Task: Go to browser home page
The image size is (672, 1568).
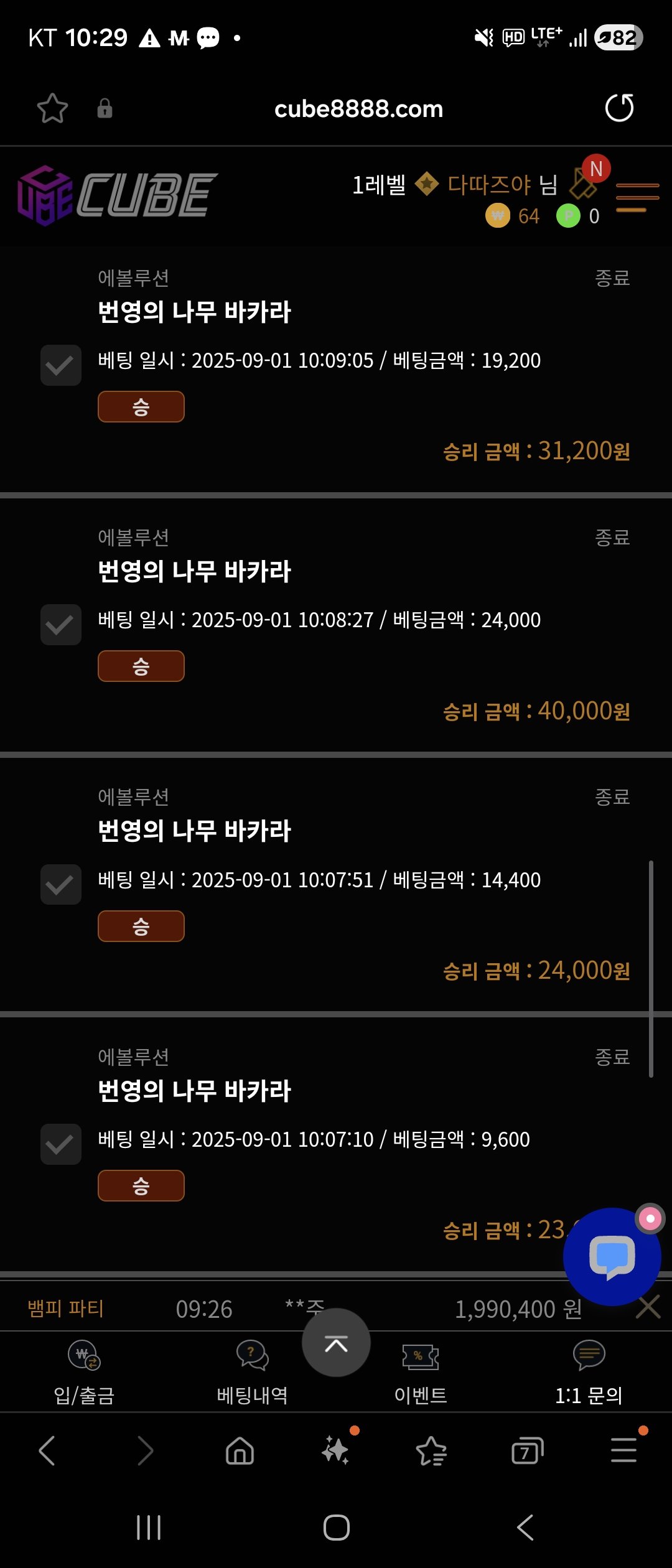Action: 240,1452
